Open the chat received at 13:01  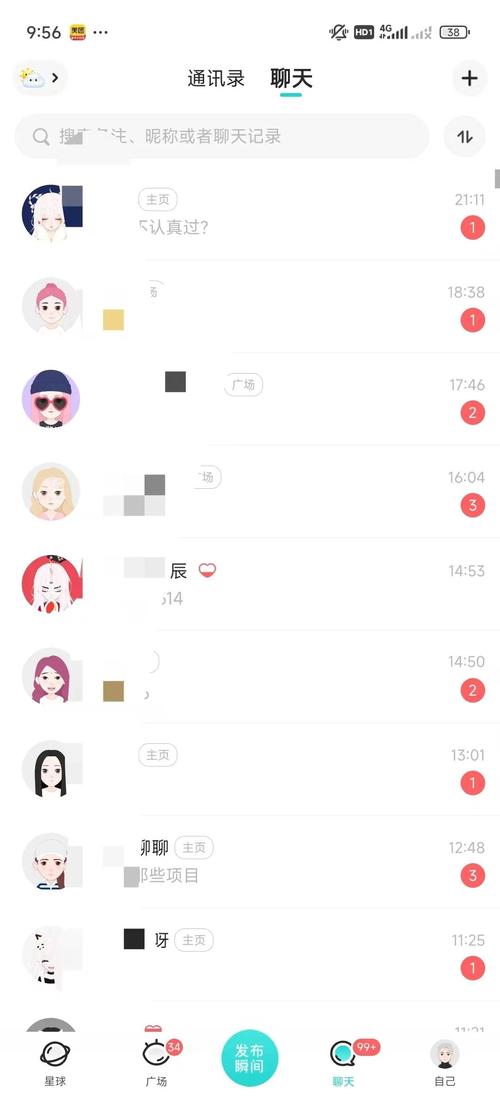click(250, 769)
